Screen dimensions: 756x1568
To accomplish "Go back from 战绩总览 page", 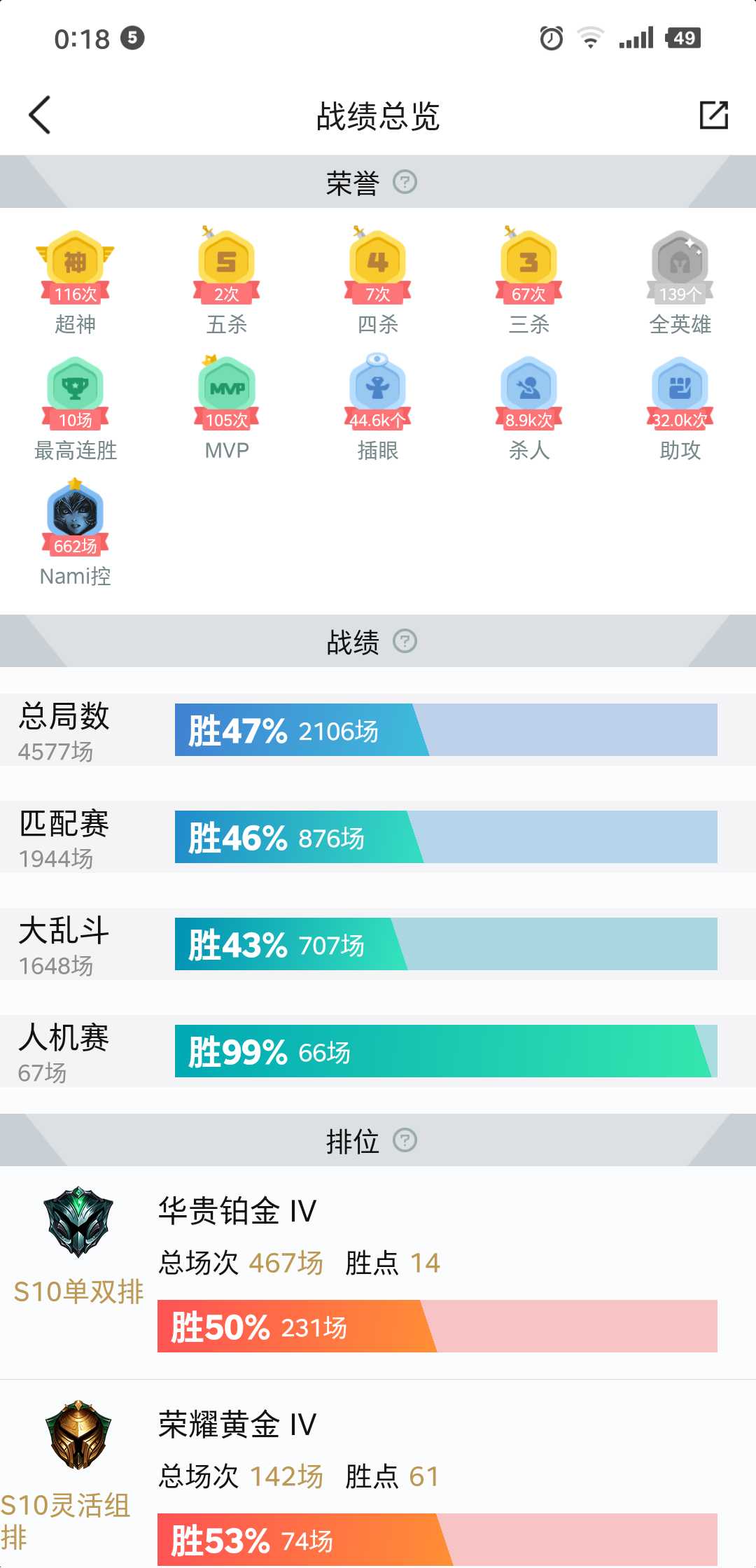I will click(x=40, y=115).
